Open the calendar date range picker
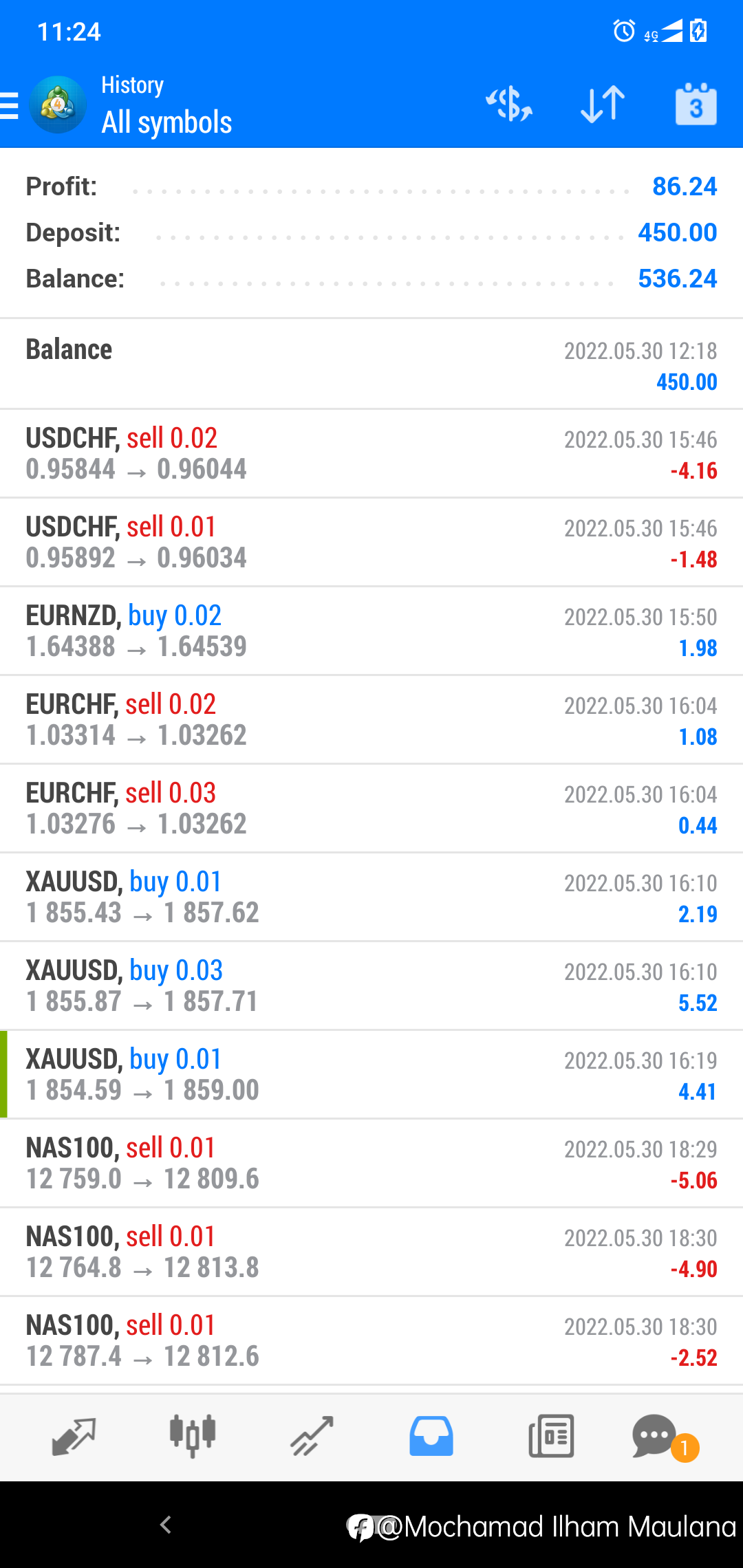This screenshot has height=1568, width=743. pos(696,105)
